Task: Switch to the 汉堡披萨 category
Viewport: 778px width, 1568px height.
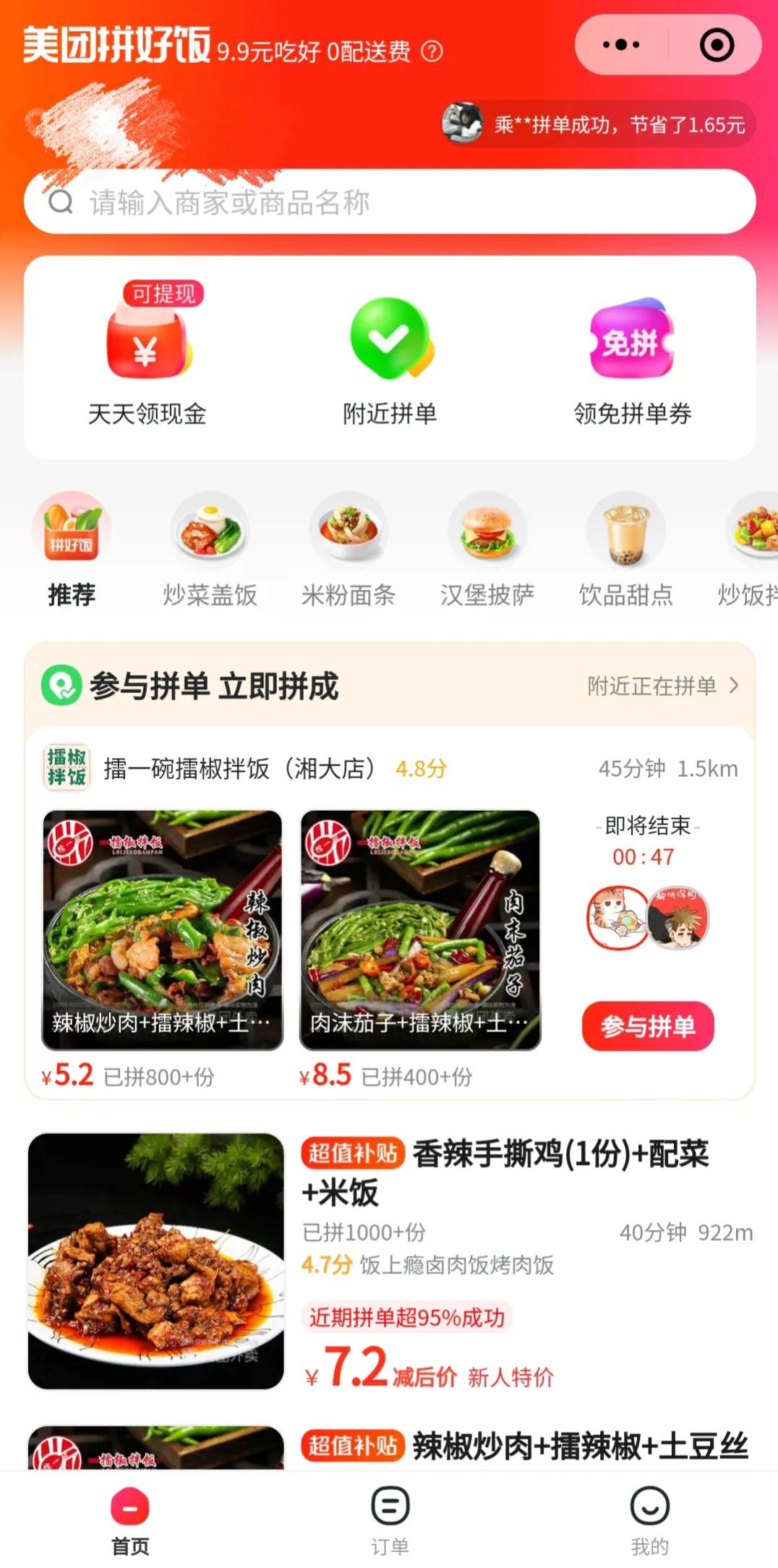Action: click(487, 550)
